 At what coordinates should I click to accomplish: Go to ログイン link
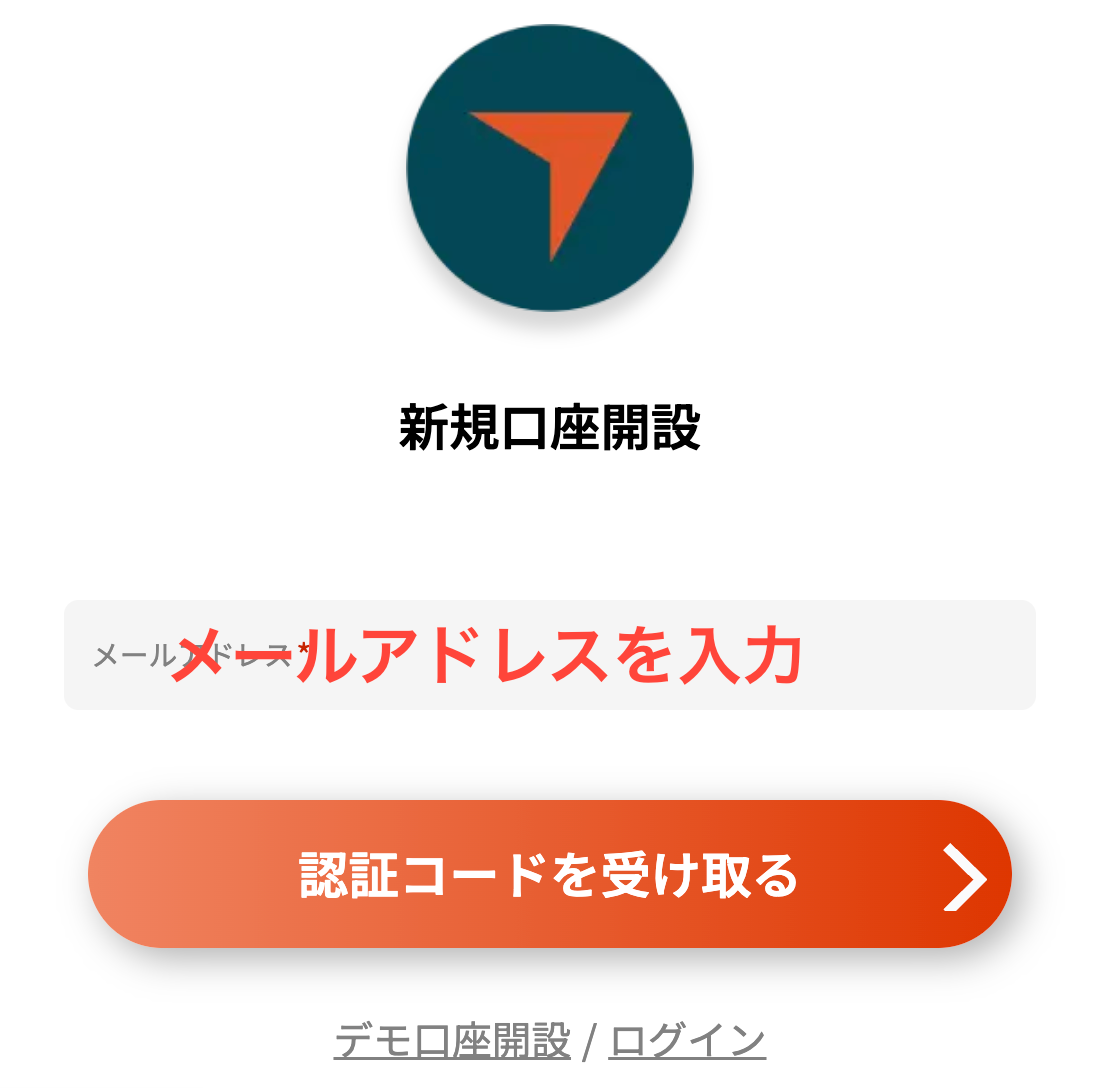pyautogui.click(x=687, y=1041)
